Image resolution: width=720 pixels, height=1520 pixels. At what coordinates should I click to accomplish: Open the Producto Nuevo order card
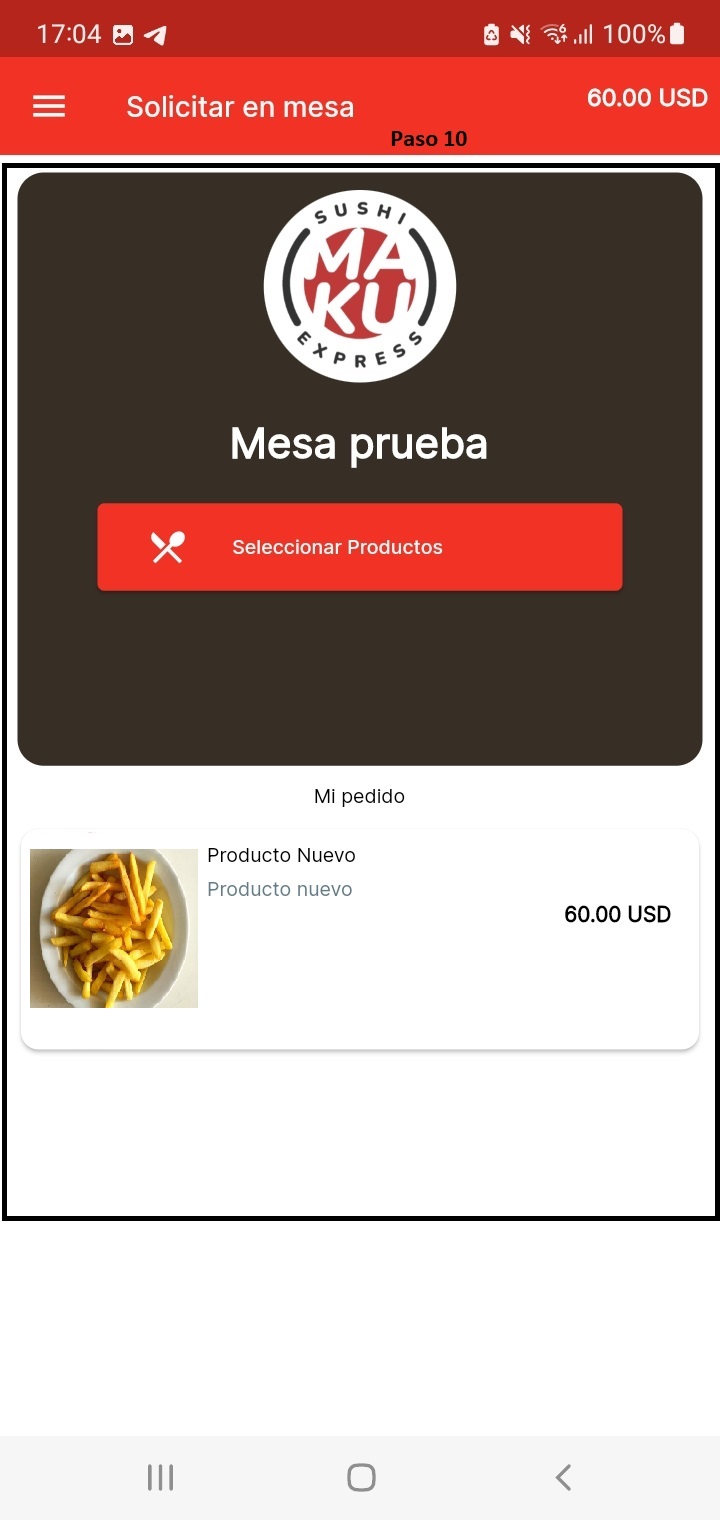pyautogui.click(x=360, y=938)
